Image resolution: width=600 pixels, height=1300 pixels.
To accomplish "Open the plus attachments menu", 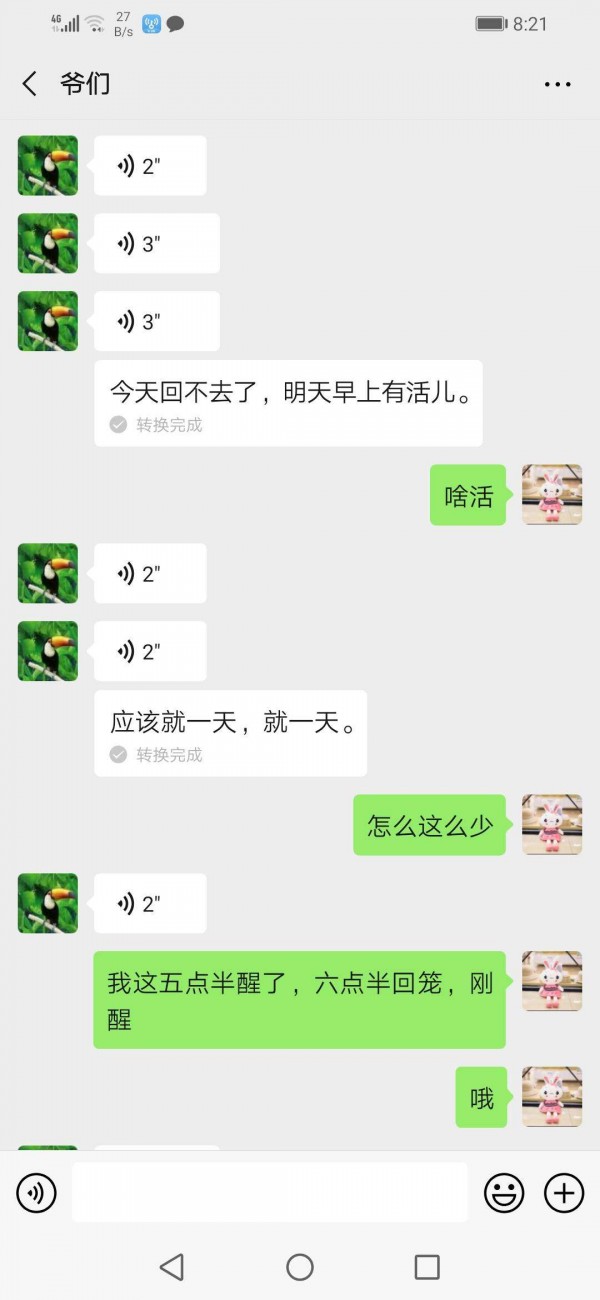I will coord(563,1192).
